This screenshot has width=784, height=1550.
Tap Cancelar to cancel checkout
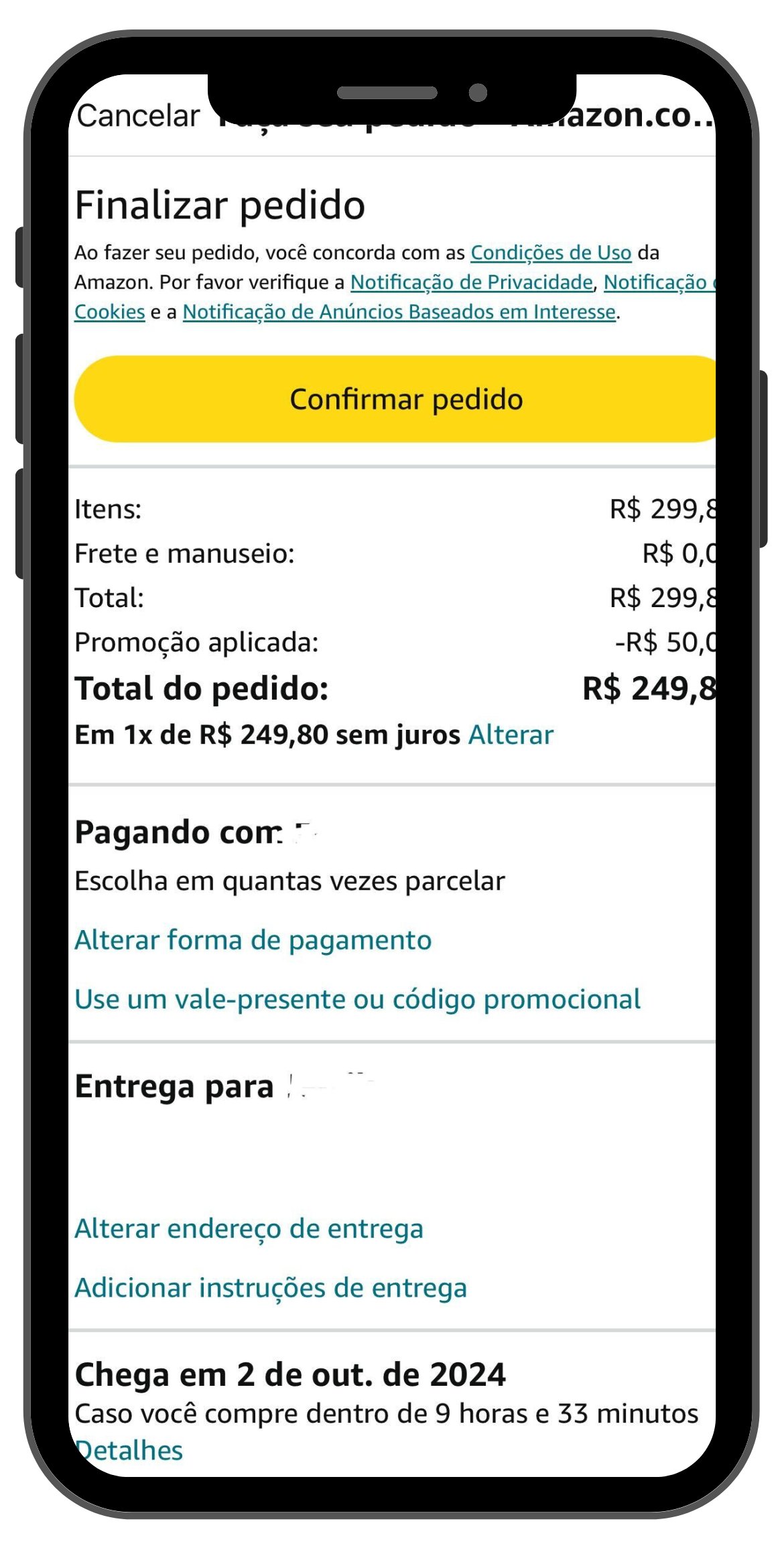(x=138, y=116)
